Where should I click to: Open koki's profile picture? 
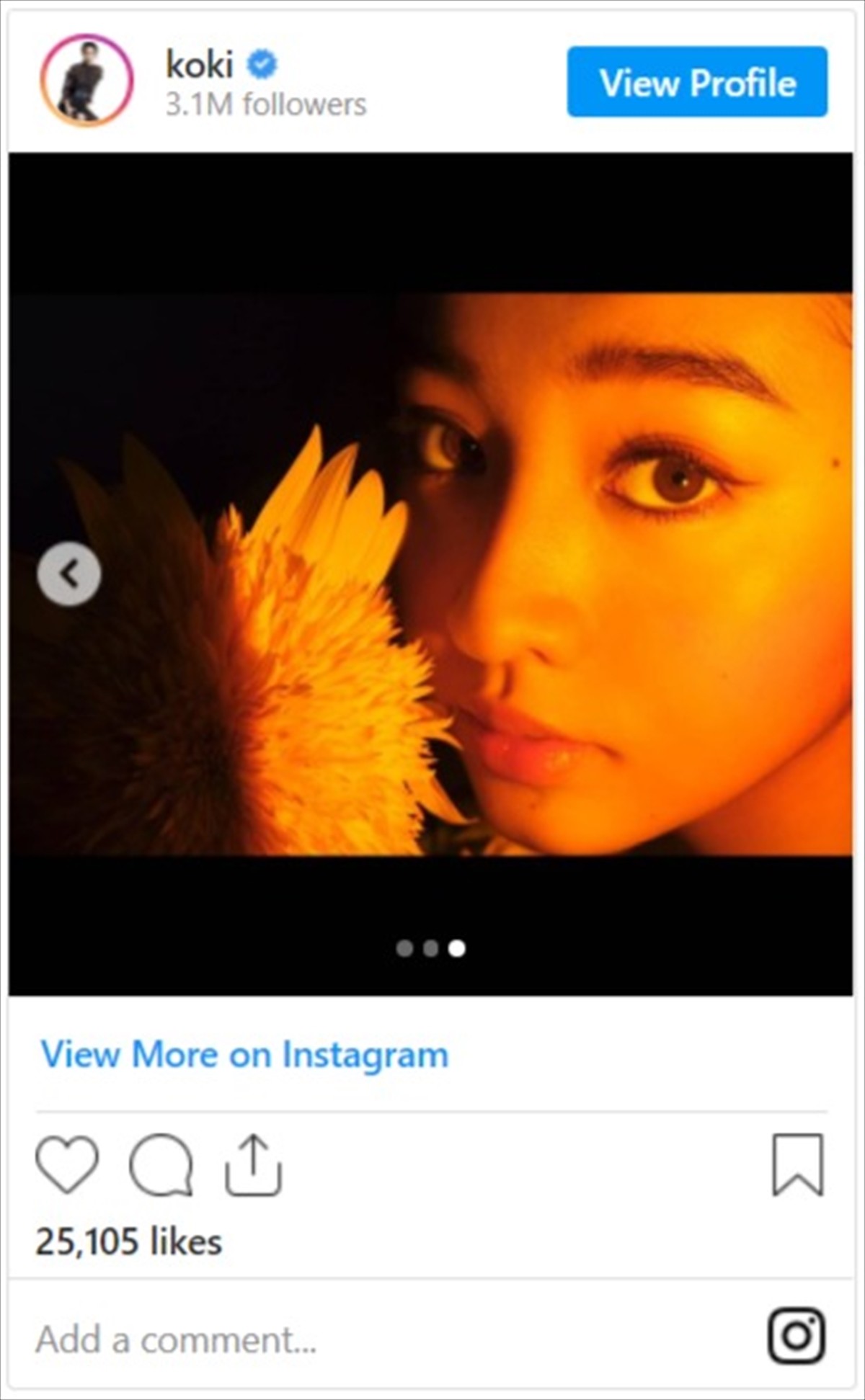click(86, 81)
